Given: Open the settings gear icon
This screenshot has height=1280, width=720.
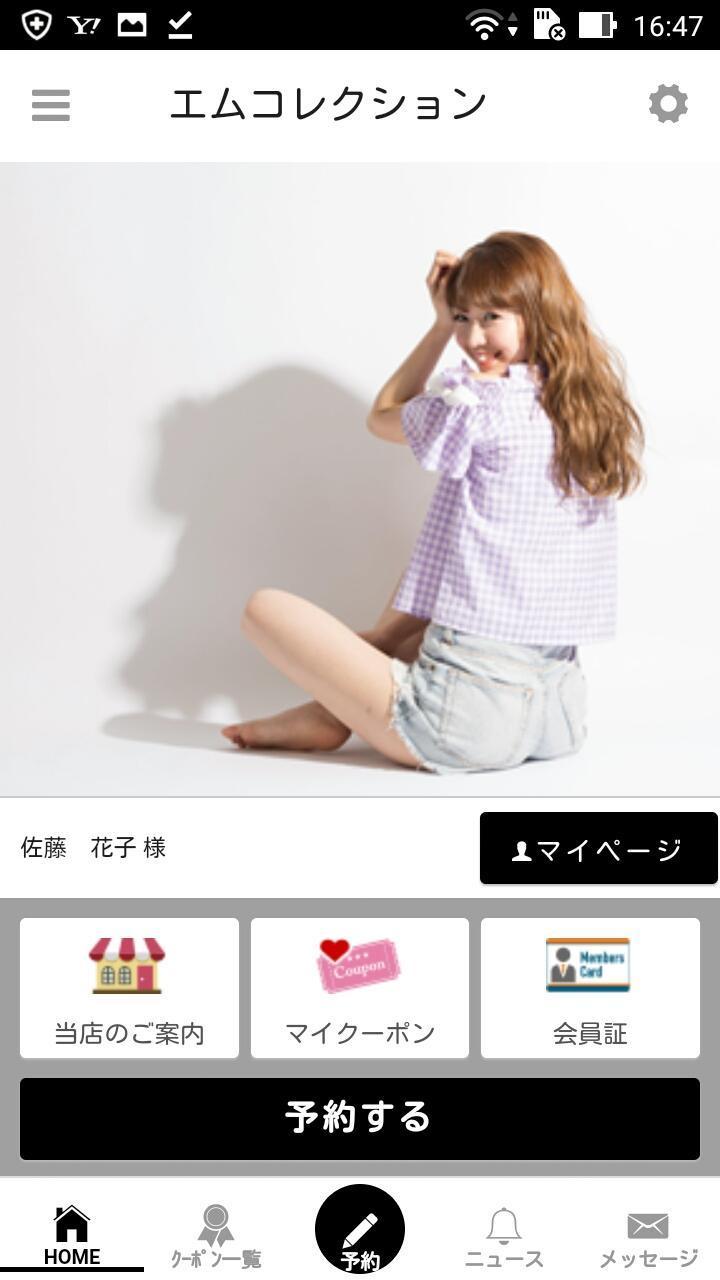Looking at the screenshot, I should (x=668, y=103).
